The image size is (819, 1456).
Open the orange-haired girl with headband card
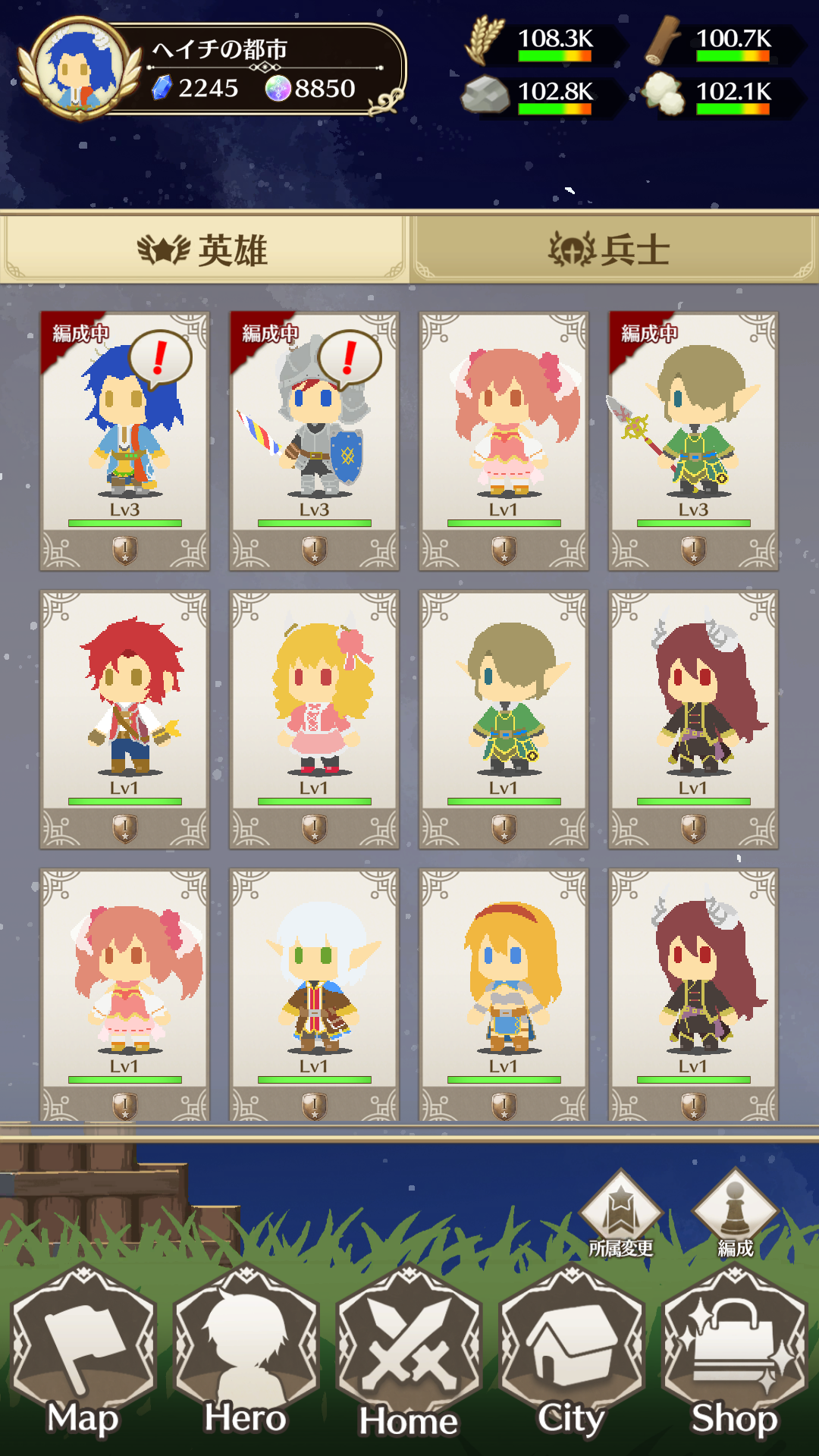[x=504, y=995]
